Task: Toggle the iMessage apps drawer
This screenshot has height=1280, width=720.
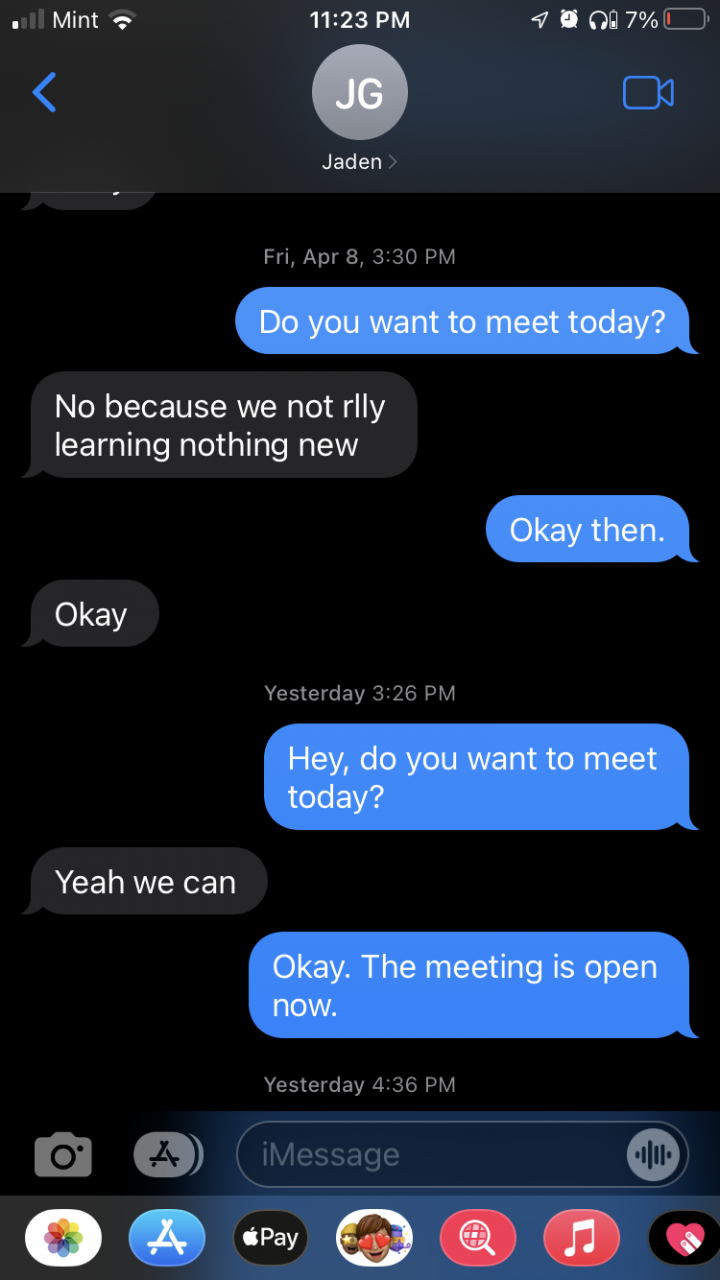Action: (167, 1155)
